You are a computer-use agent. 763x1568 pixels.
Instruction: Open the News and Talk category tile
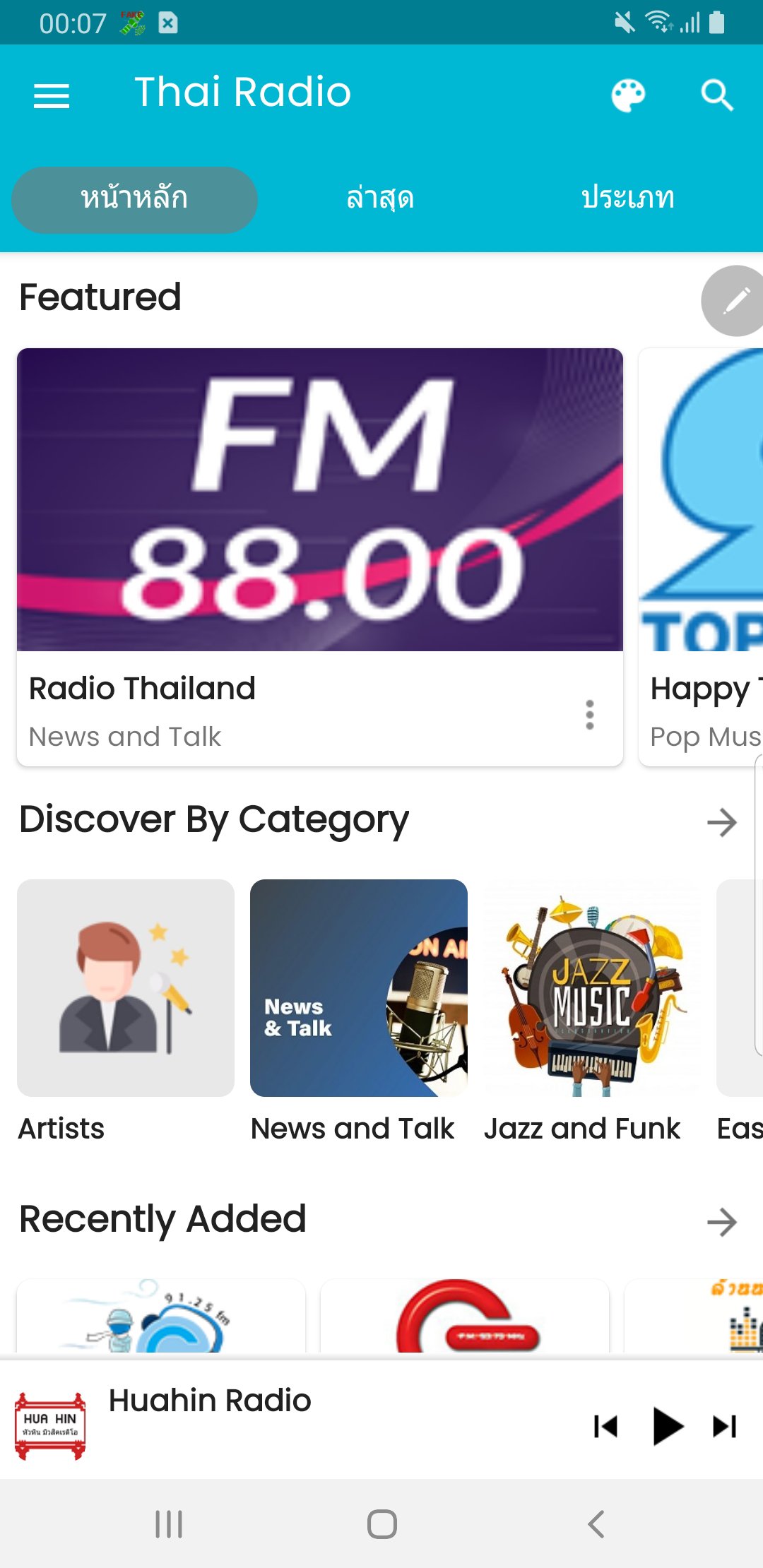[x=359, y=988]
